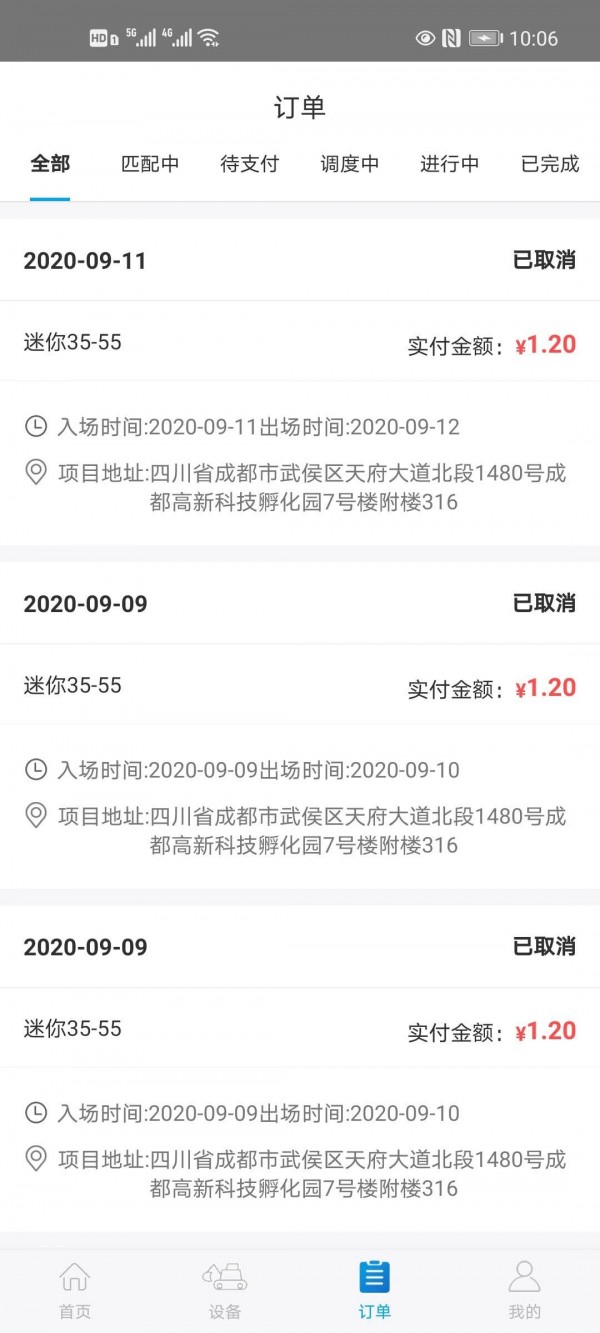Select the 待支付 tab
Viewport: 600px width, 1333px height.
[249, 164]
